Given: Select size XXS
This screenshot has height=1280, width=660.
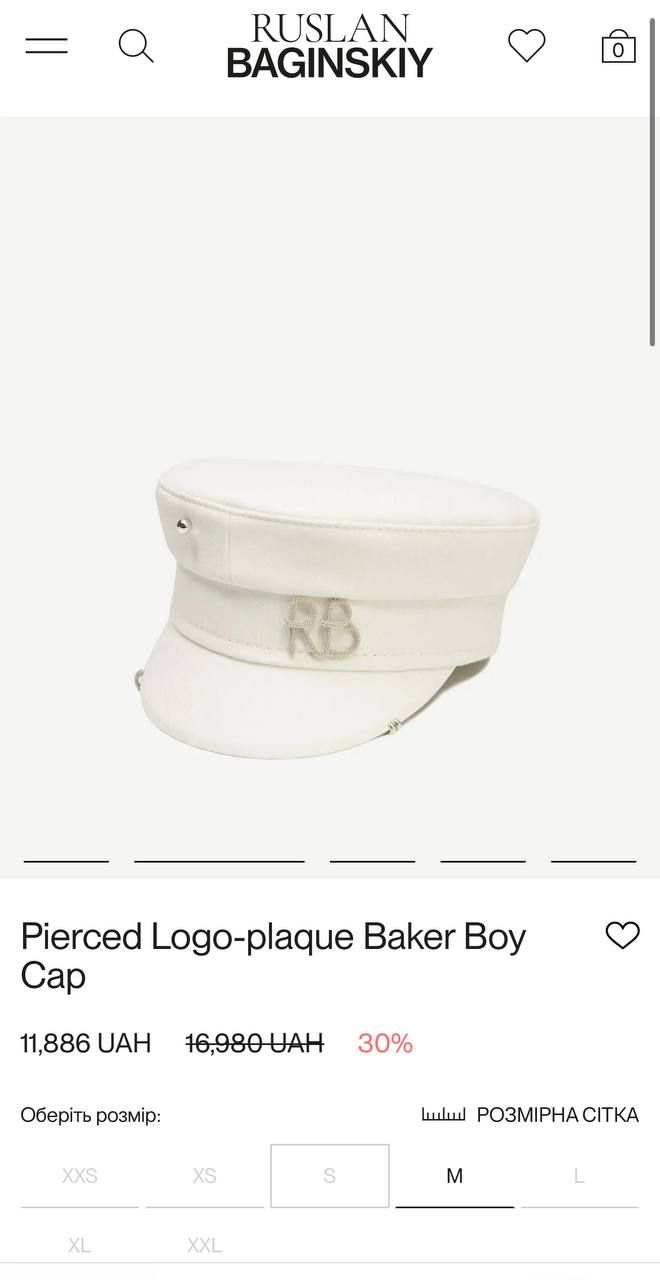Looking at the screenshot, I should click(x=80, y=1176).
